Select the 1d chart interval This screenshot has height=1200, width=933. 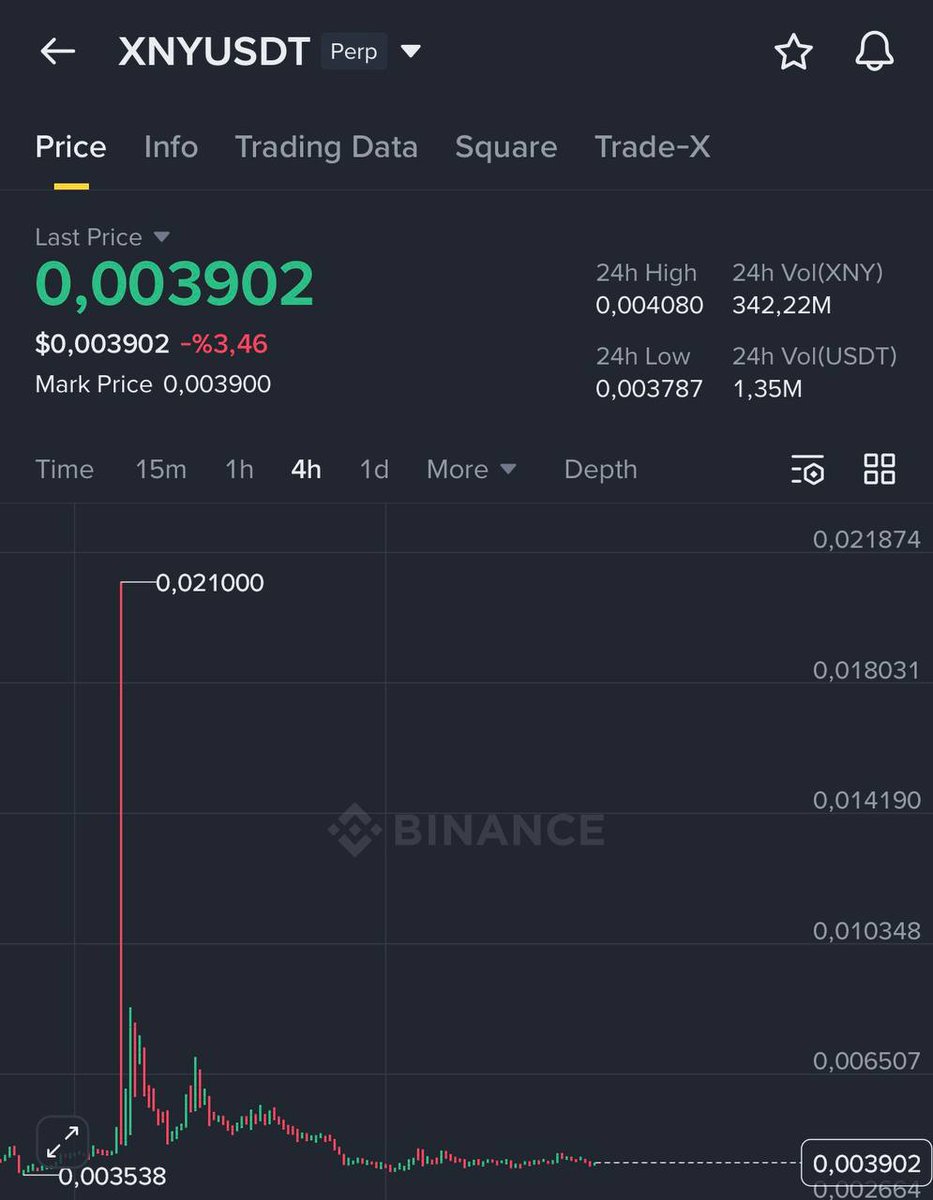point(374,469)
